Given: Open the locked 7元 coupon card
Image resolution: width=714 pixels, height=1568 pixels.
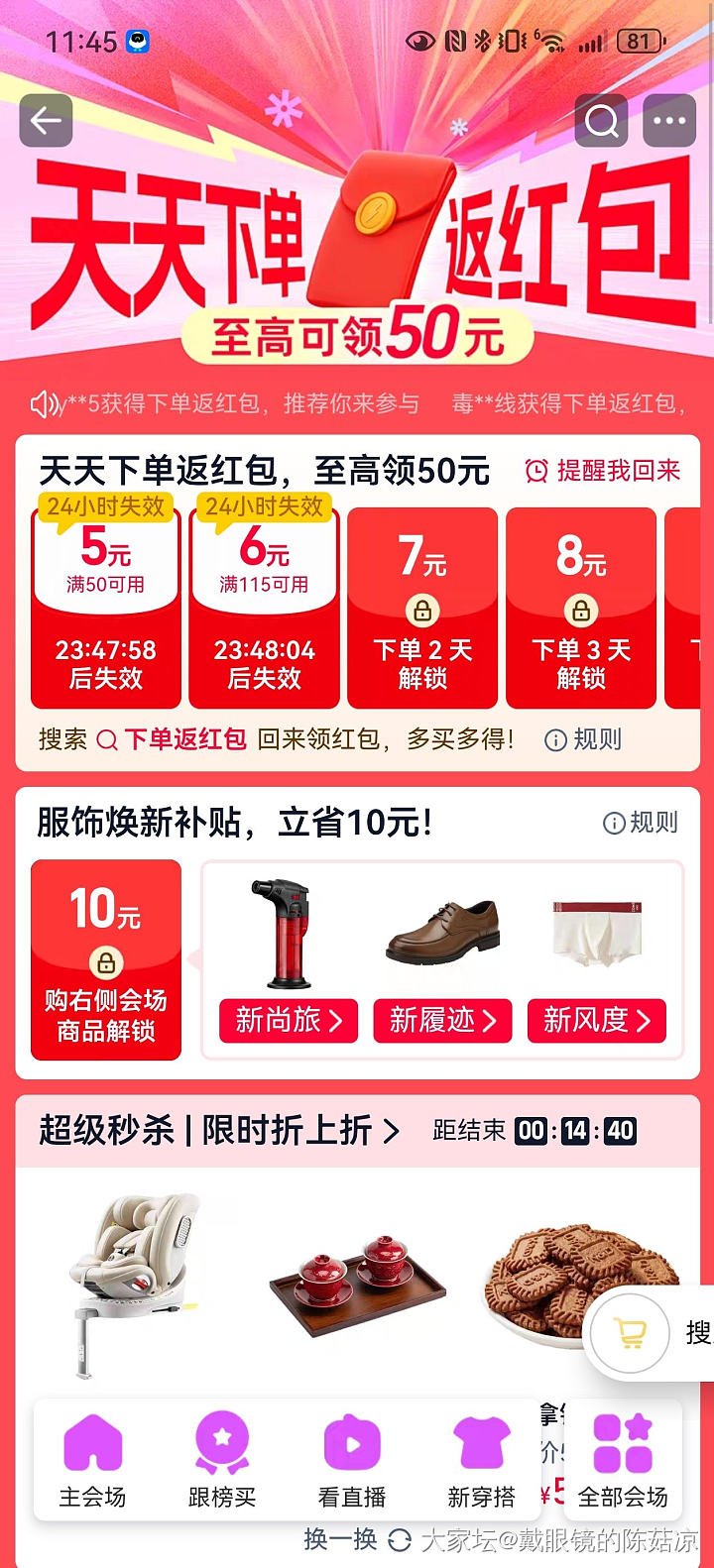Looking at the screenshot, I should point(422,607).
